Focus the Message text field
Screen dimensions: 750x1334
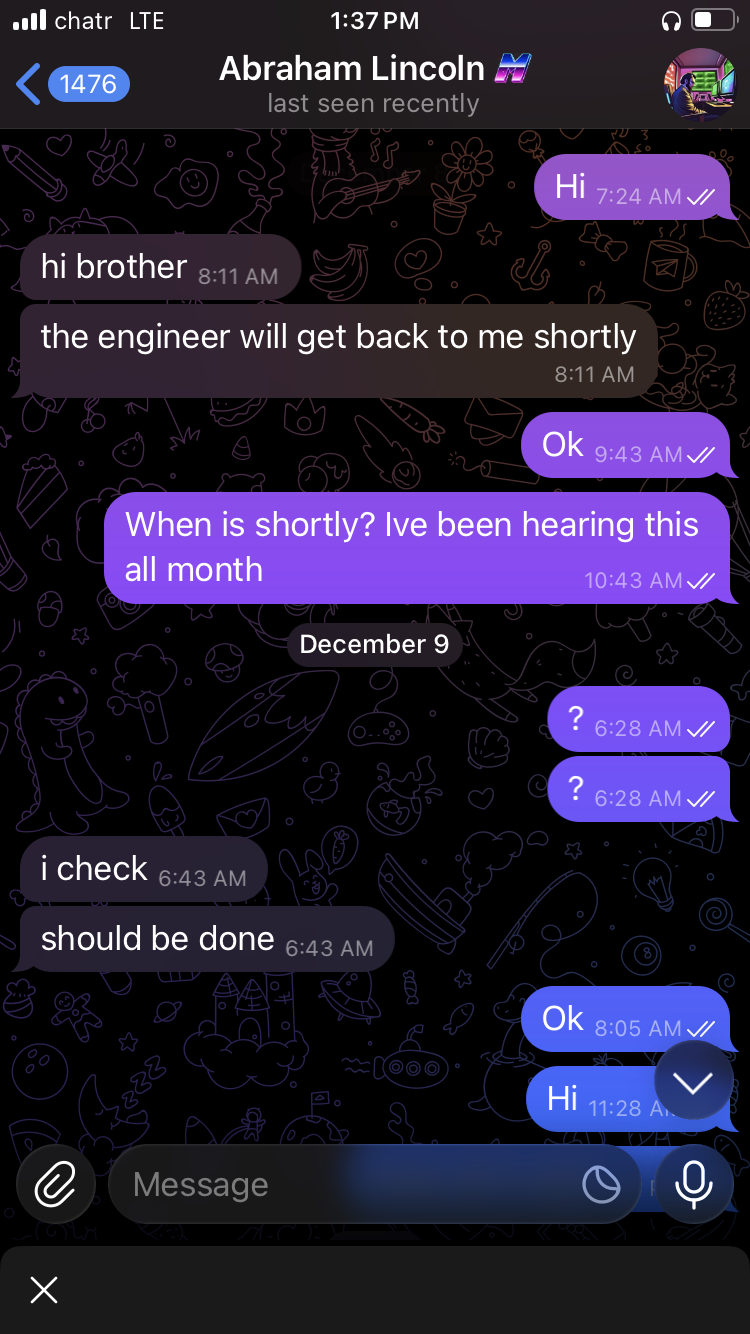pos(340,1185)
